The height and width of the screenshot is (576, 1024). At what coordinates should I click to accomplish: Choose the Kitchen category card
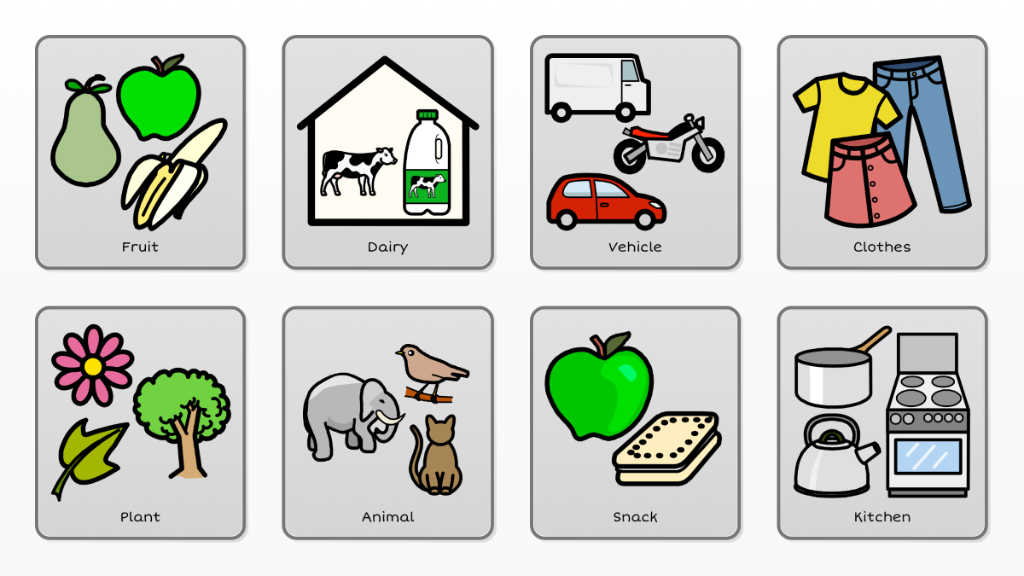pos(882,422)
